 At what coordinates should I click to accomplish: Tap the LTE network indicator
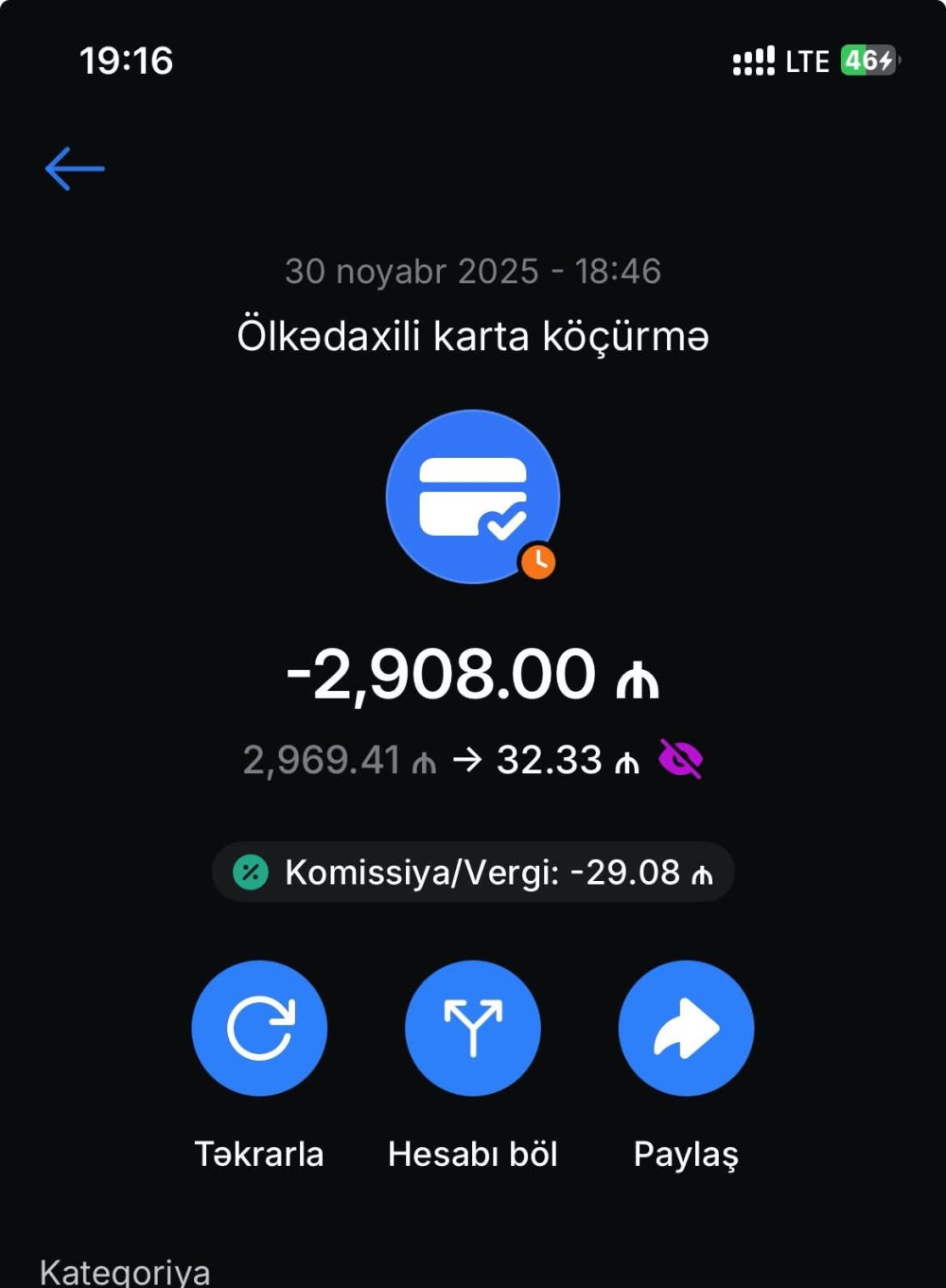(x=806, y=62)
